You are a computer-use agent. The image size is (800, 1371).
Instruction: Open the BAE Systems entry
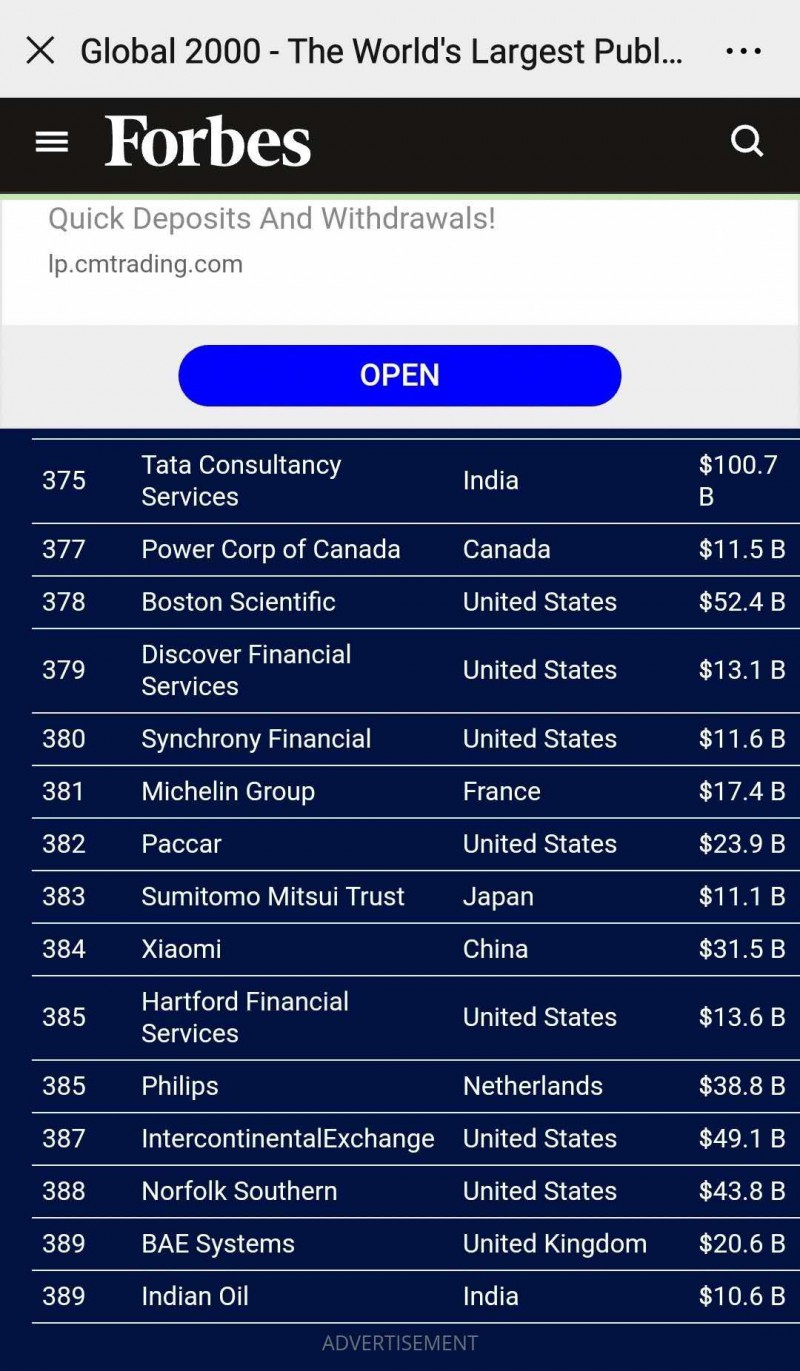(216, 1243)
